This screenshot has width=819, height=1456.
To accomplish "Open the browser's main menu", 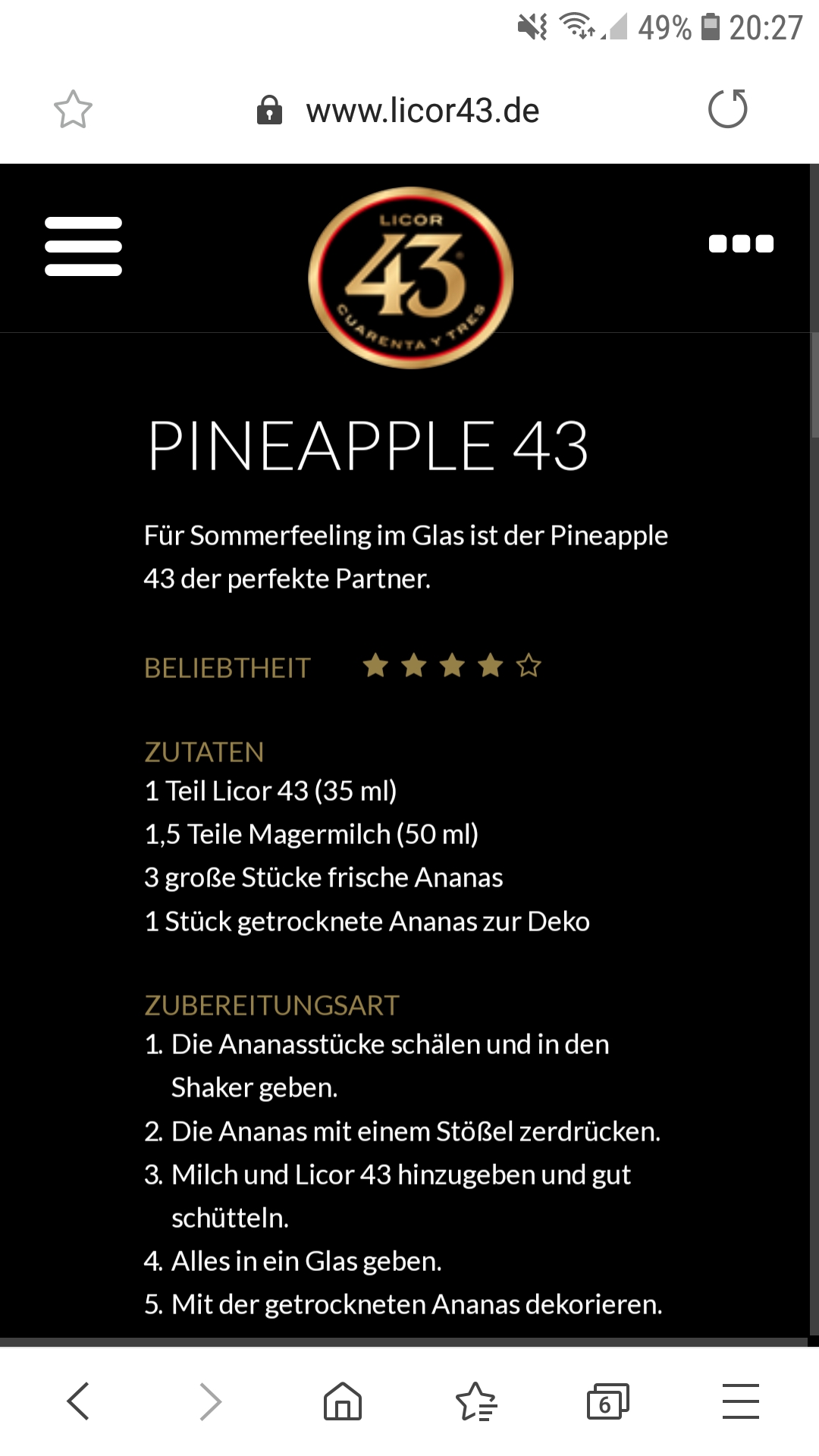I will tap(740, 1401).
